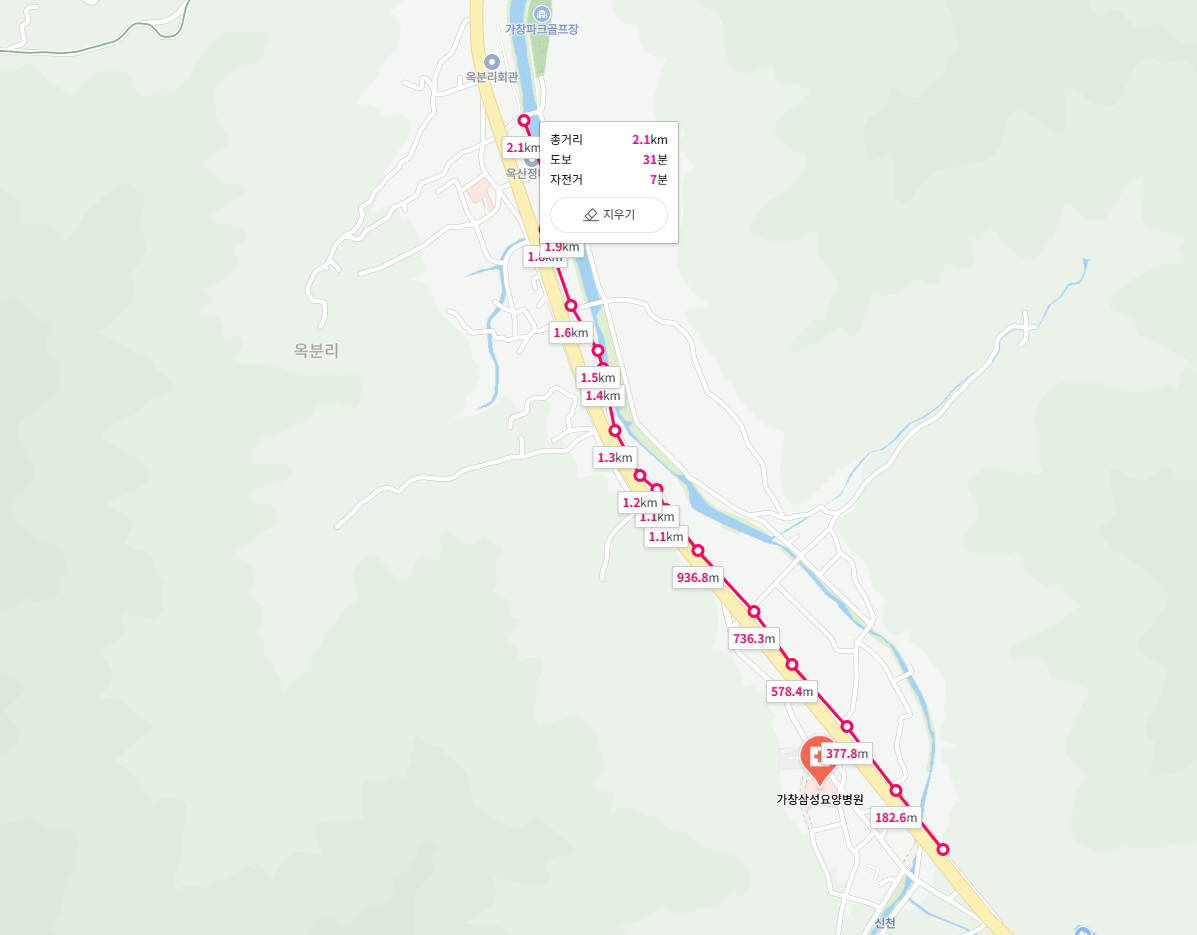Viewport: 1197px width, 935px height.
Task: Select the 가창파크골프장 place icon
Action: pyautogui.click(x=541, y=14)
